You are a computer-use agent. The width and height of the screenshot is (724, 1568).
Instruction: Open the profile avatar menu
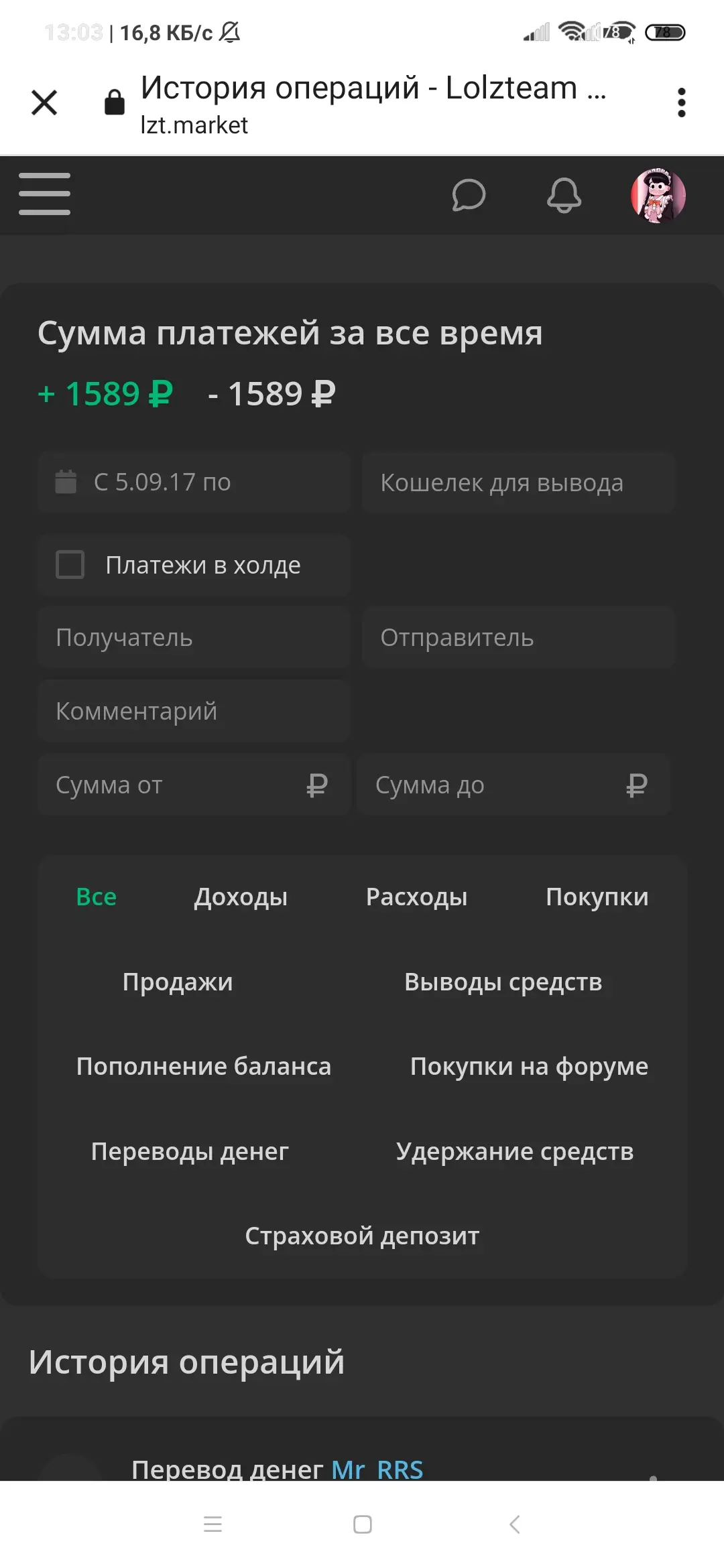[658, 195]
